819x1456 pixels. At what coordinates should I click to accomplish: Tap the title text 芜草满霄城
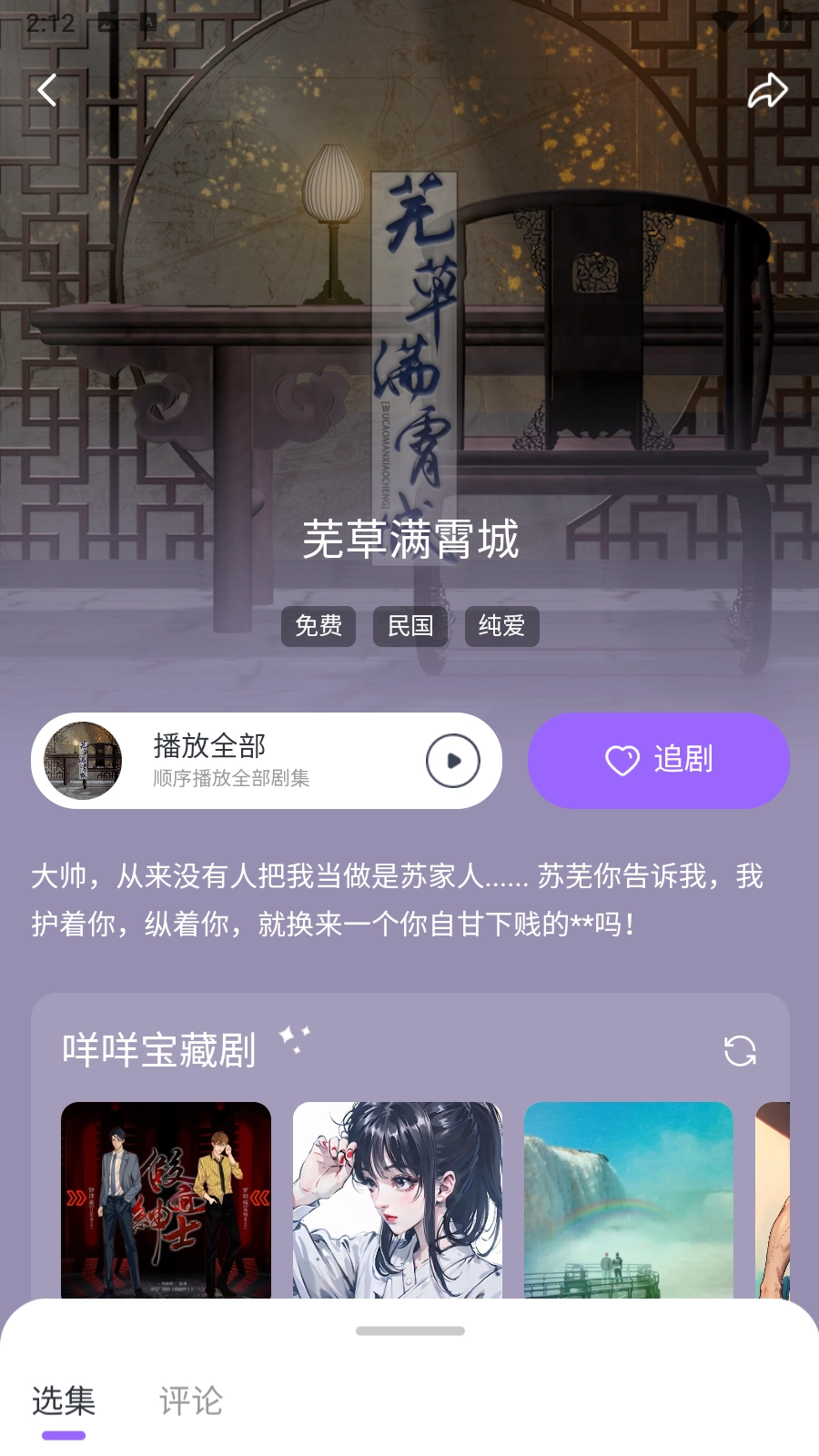tap(409, 541)
